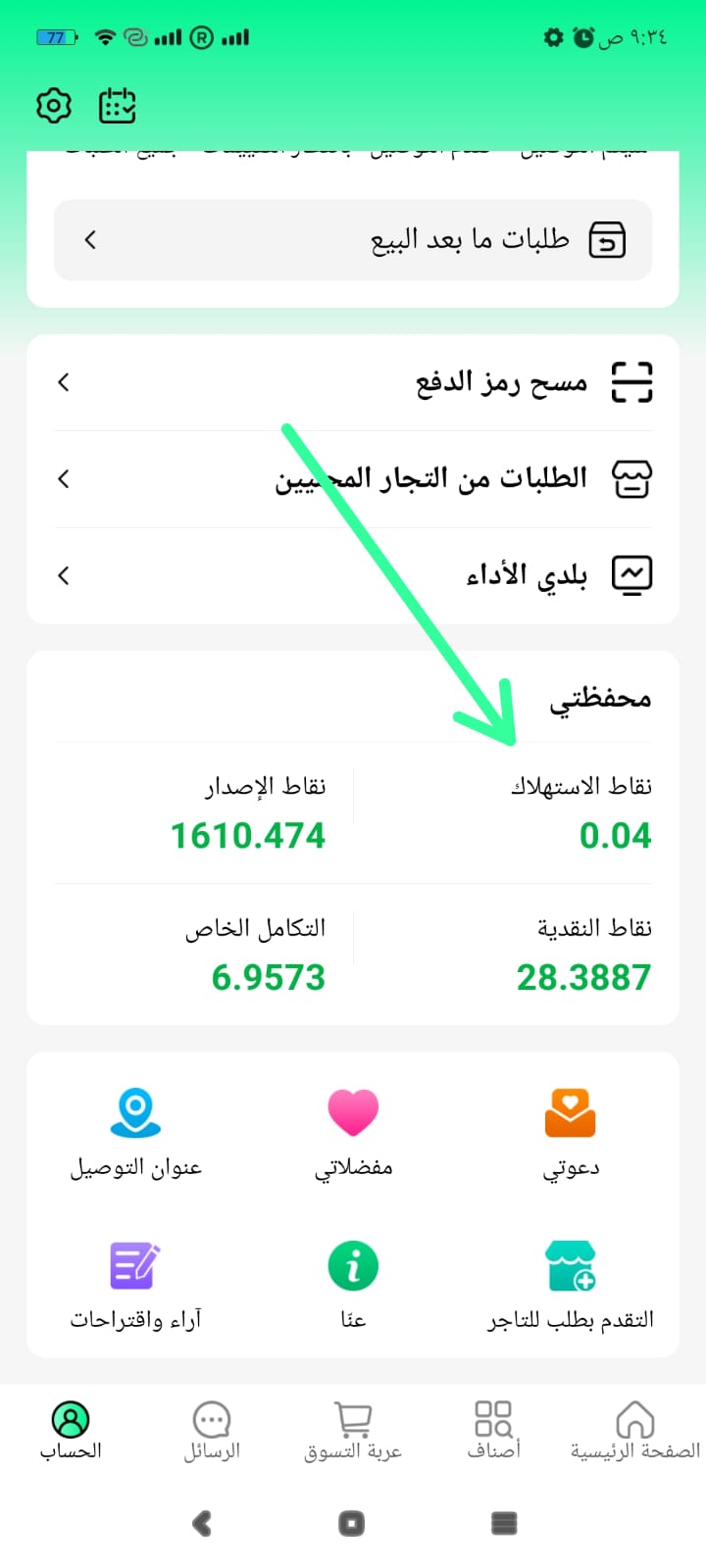706x1568 pixels.
Task: Open دعوتي invitations
Action: (570, 1132)
